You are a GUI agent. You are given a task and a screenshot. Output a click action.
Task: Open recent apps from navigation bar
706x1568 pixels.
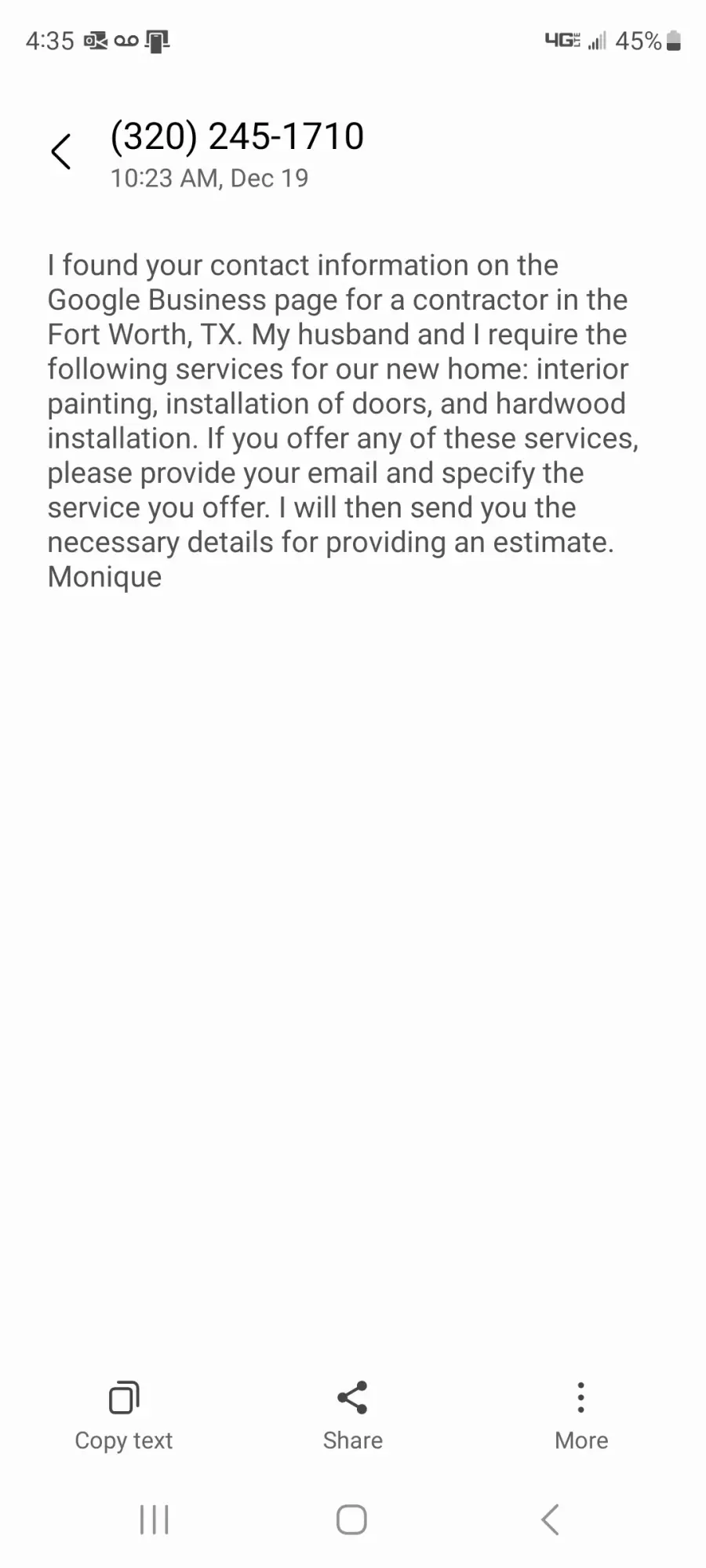(155, 1519)
